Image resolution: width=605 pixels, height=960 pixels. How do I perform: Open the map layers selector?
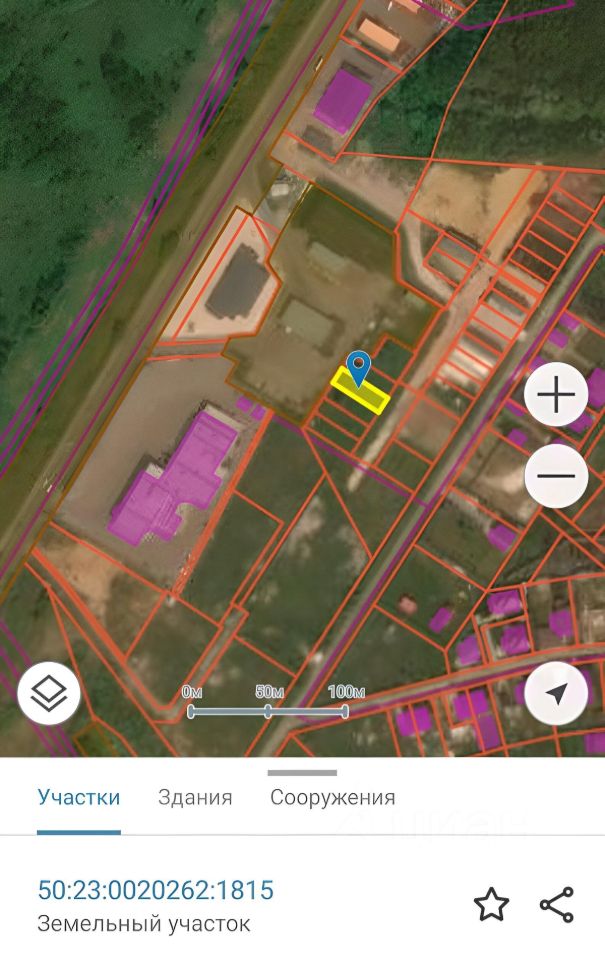pyautogui.click(x=48, y=693)
